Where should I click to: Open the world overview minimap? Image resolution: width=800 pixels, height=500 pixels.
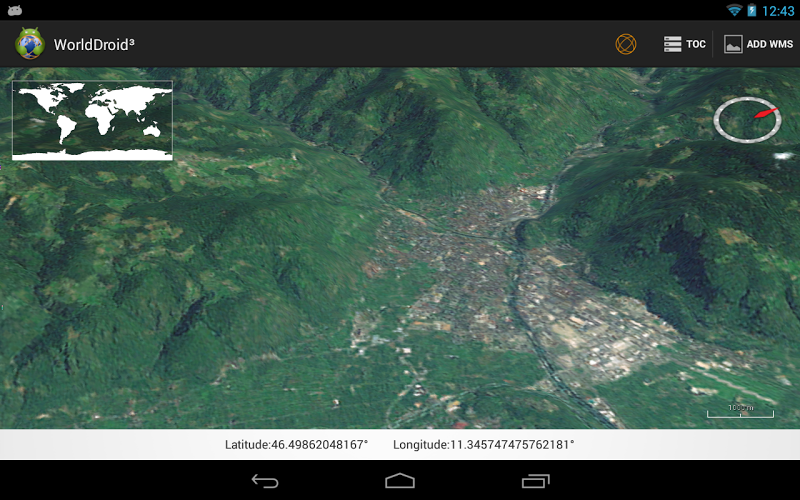92,120
